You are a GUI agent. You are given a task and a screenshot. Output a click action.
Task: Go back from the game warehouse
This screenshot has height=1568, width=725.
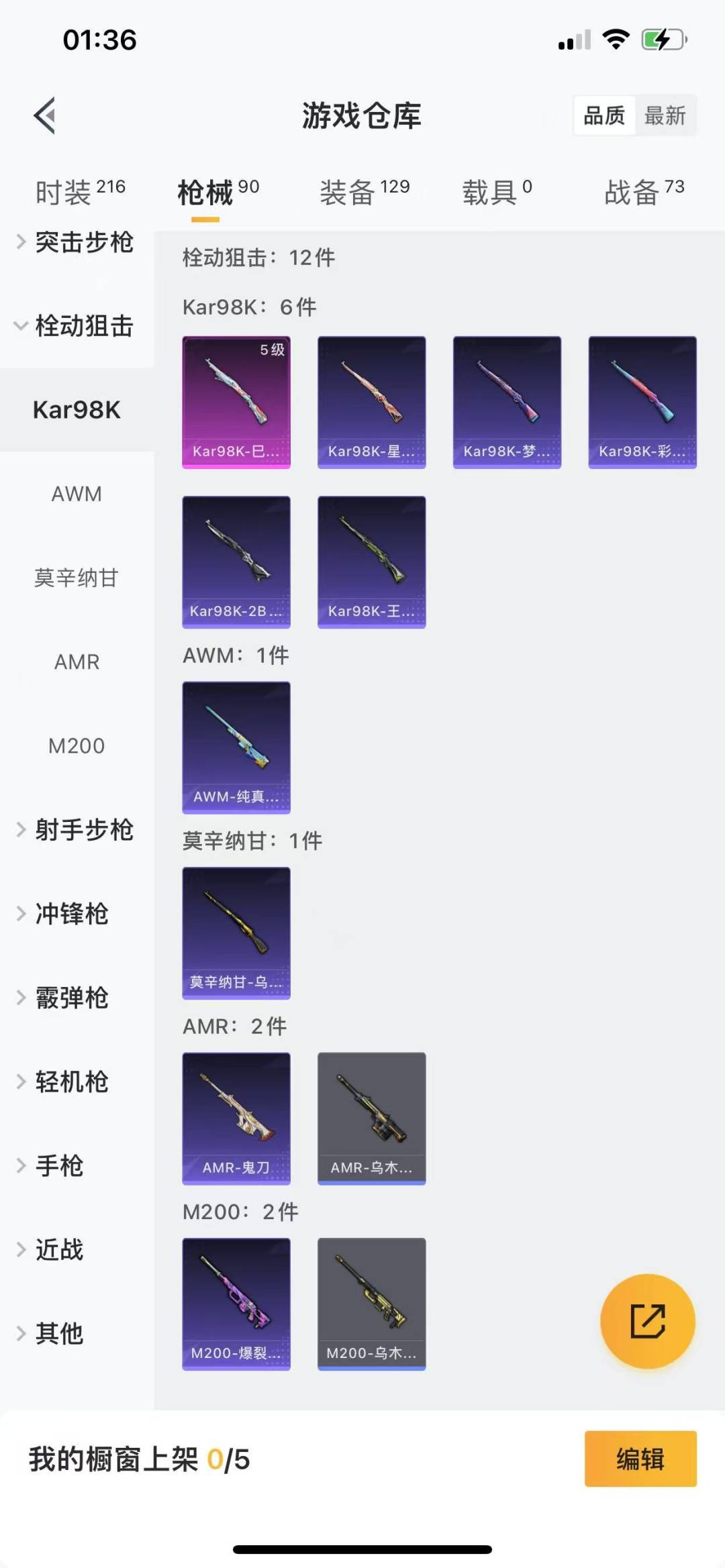click(45, 115)
